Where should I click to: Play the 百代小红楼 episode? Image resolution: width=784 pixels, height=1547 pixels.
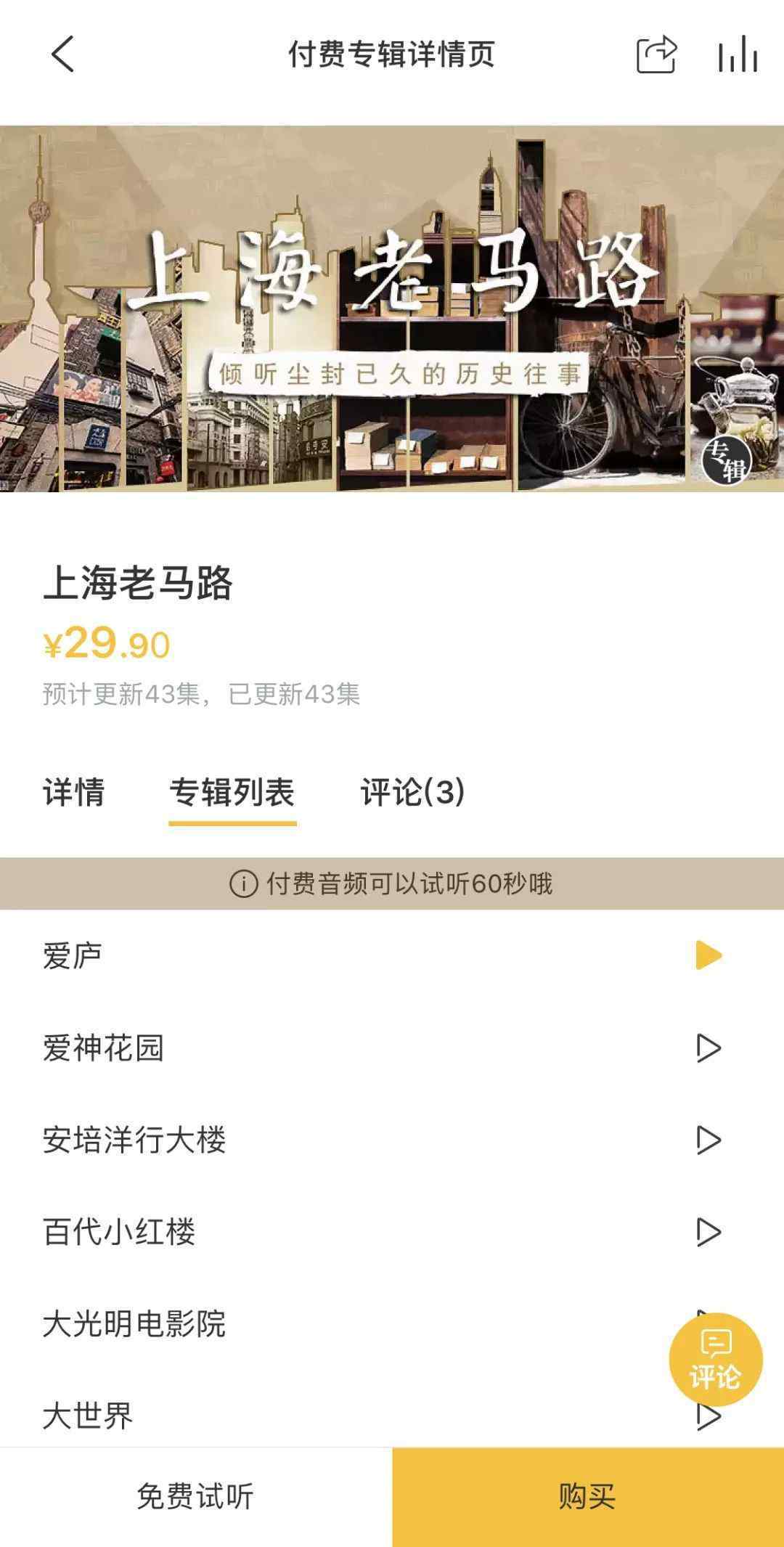pos(708,1232)
